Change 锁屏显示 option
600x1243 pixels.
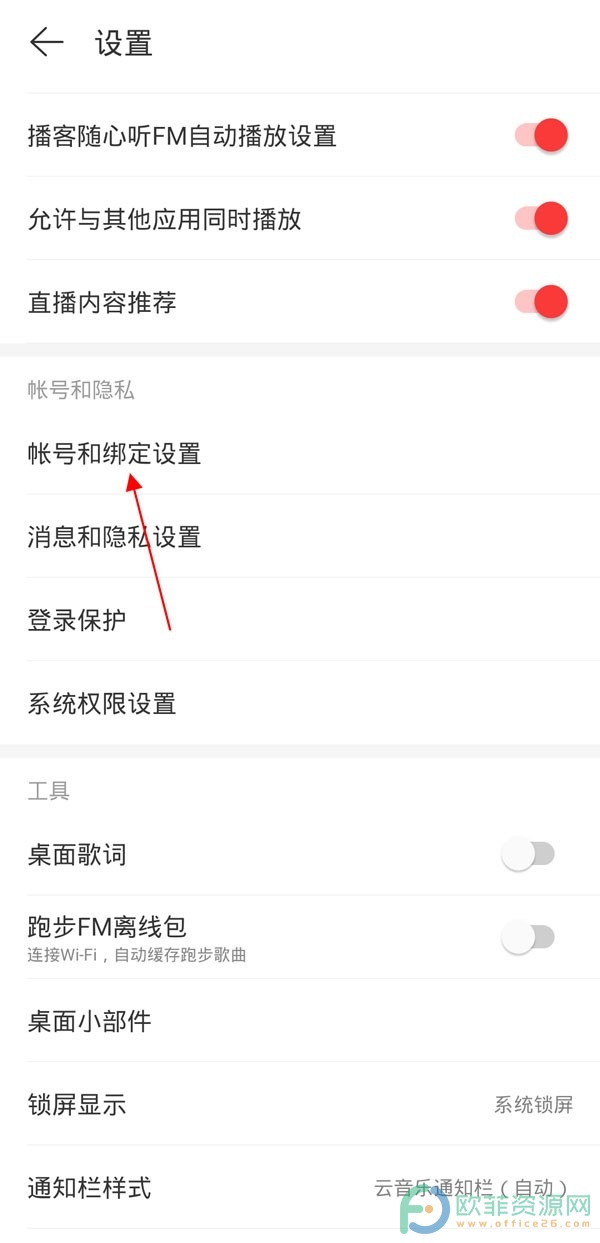pos(300,1104)
